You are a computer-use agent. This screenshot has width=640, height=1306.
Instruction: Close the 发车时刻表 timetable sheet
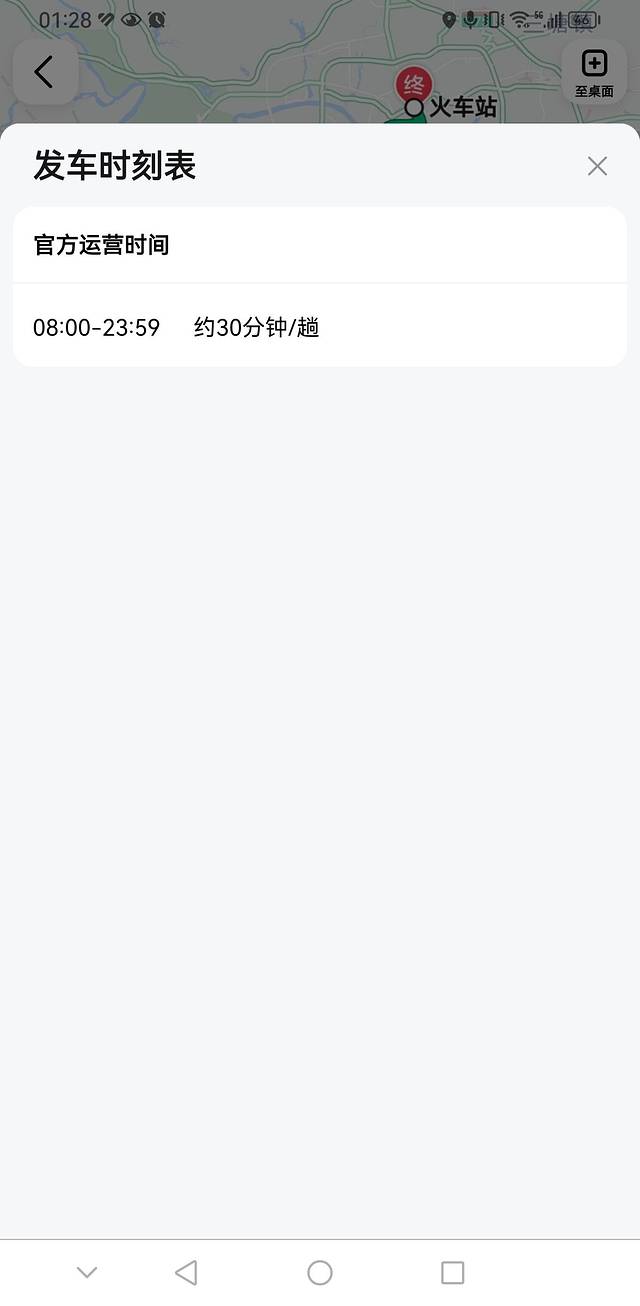click(597, 166)
